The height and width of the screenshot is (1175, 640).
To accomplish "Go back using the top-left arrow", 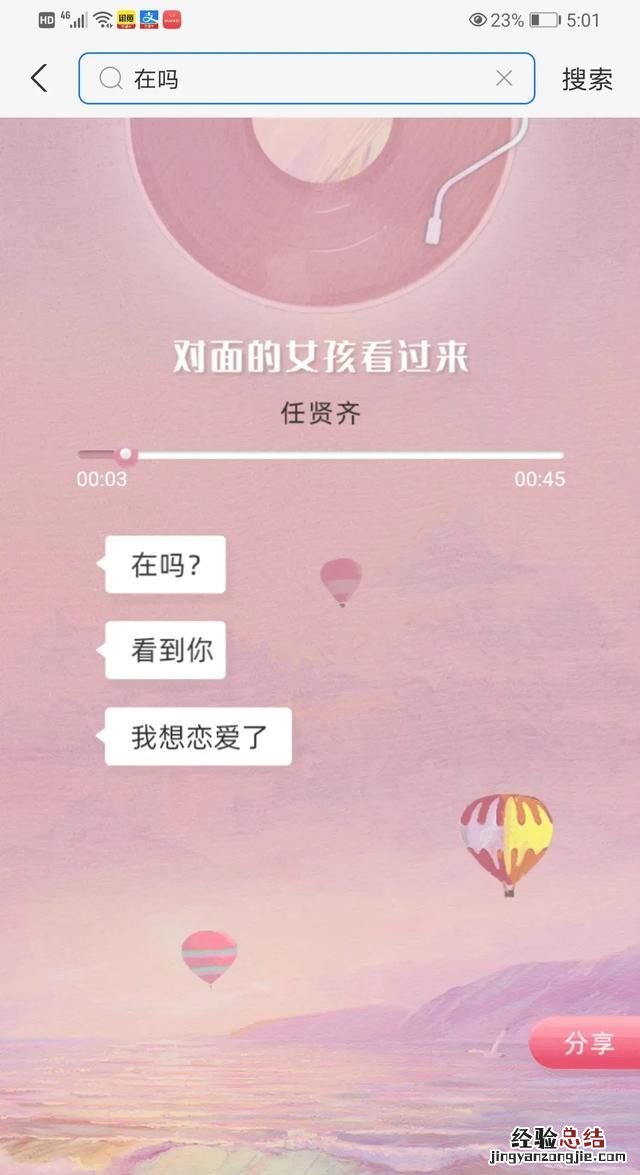I will click(39, 78).
